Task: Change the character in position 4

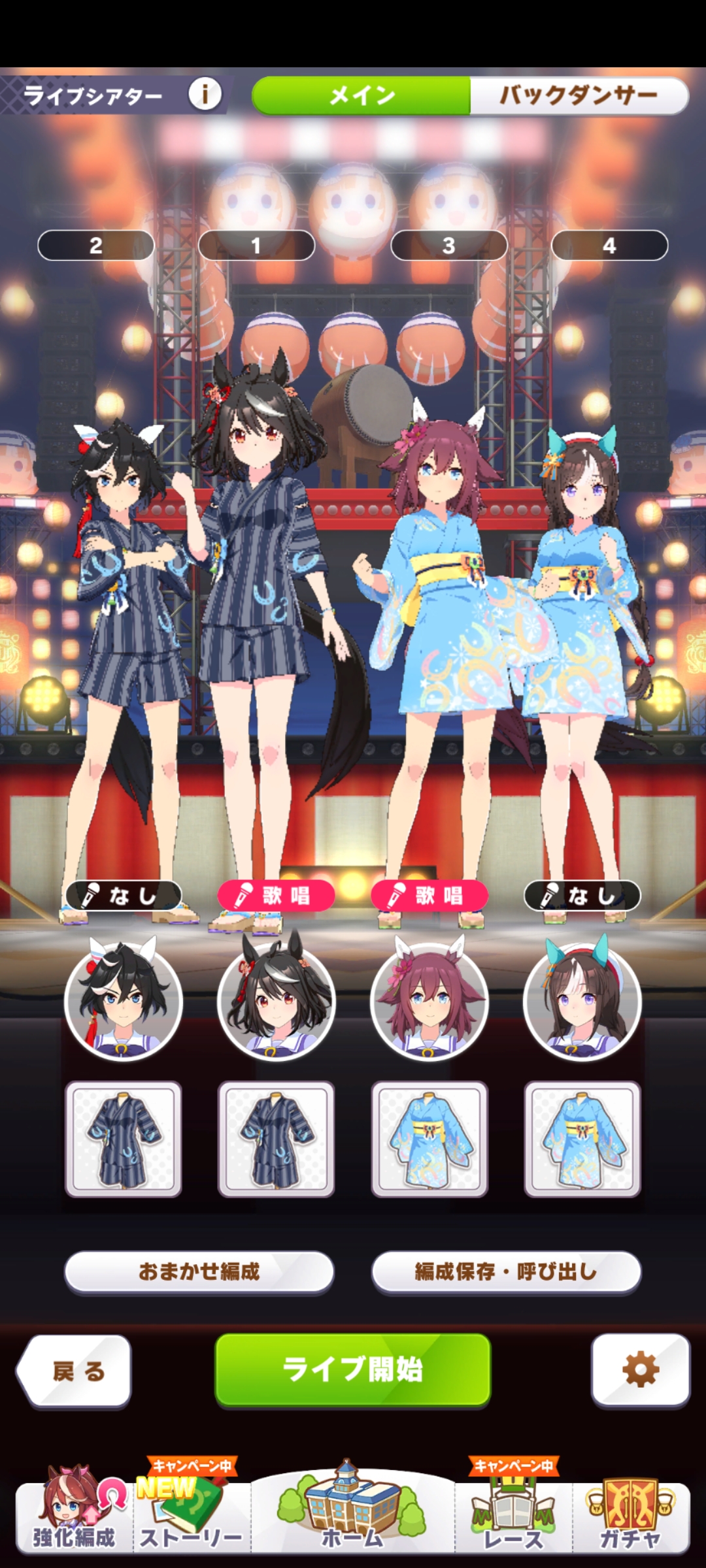Action: coord(582,1001)
